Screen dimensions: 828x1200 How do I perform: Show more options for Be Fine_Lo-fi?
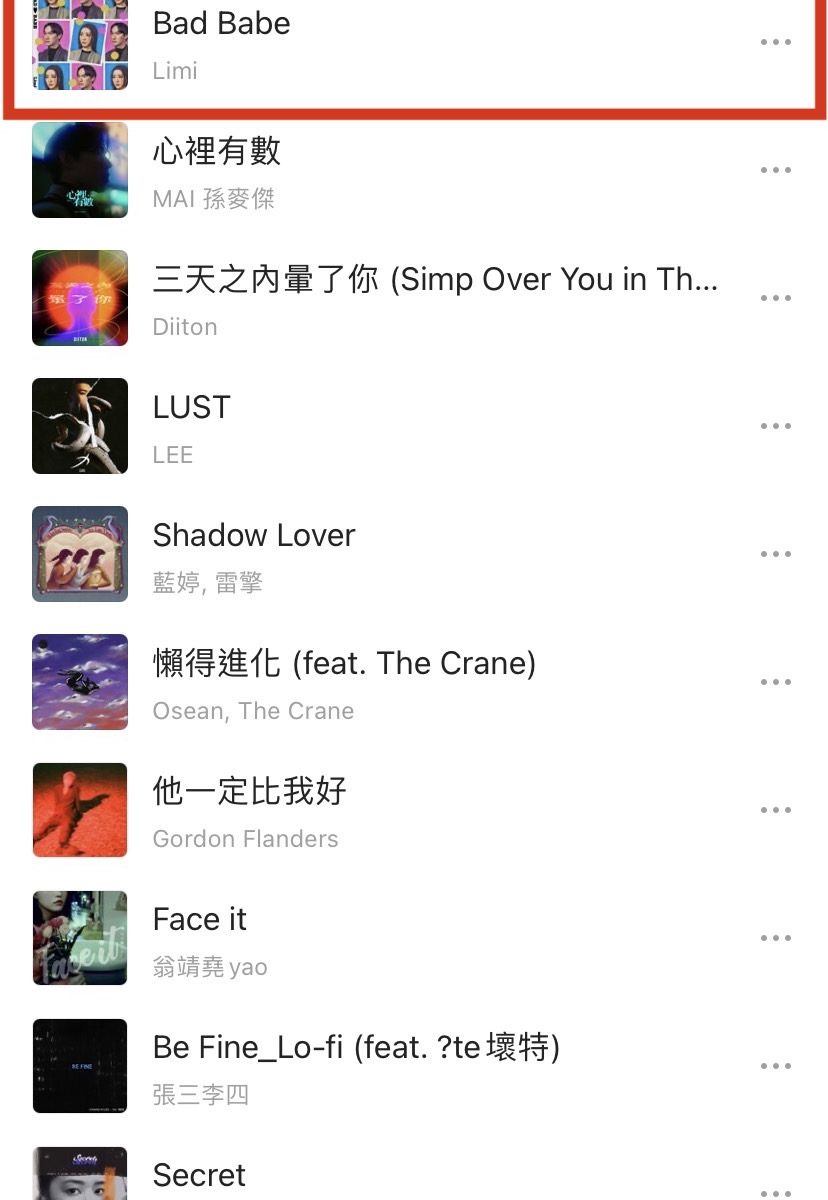[775, 1066]
